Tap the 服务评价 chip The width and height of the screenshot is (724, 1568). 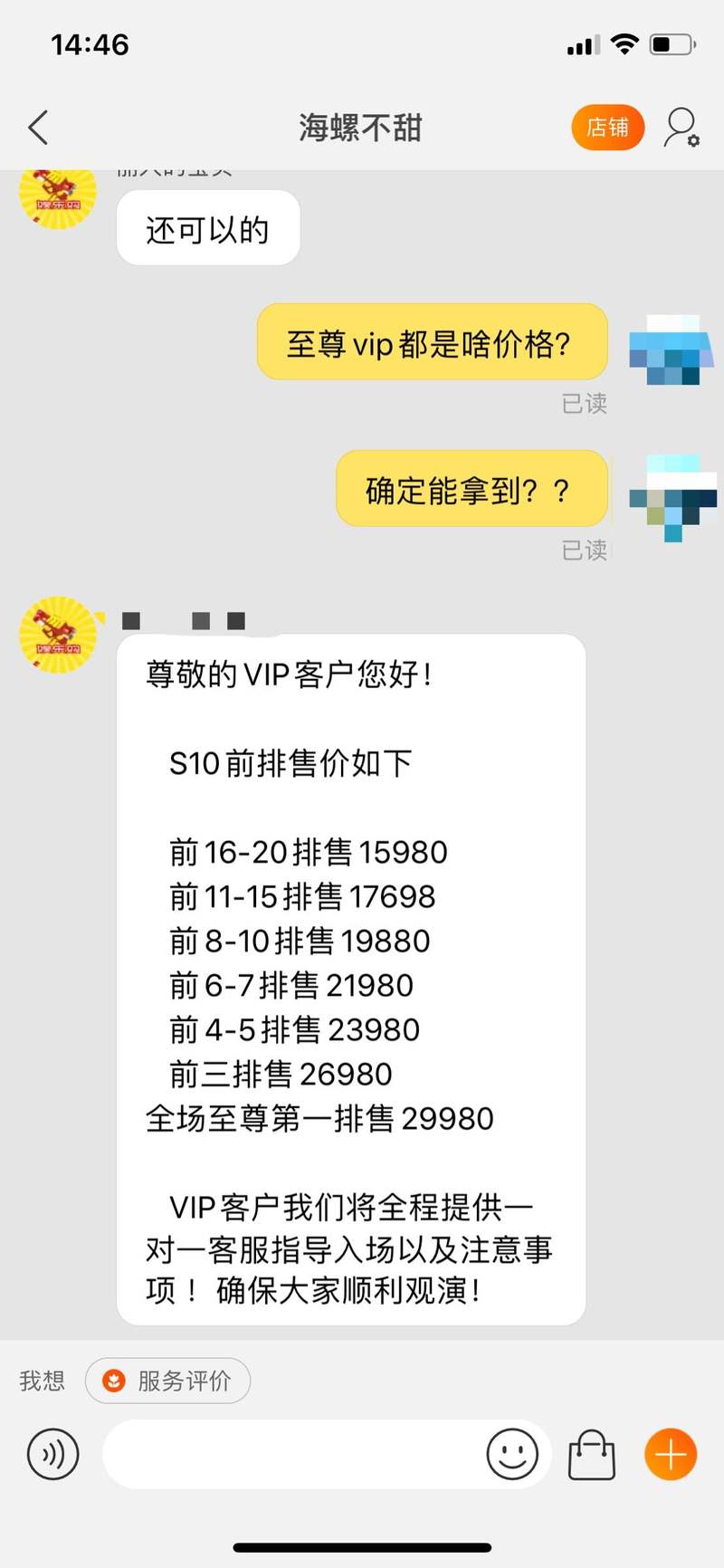(168, 1381)
